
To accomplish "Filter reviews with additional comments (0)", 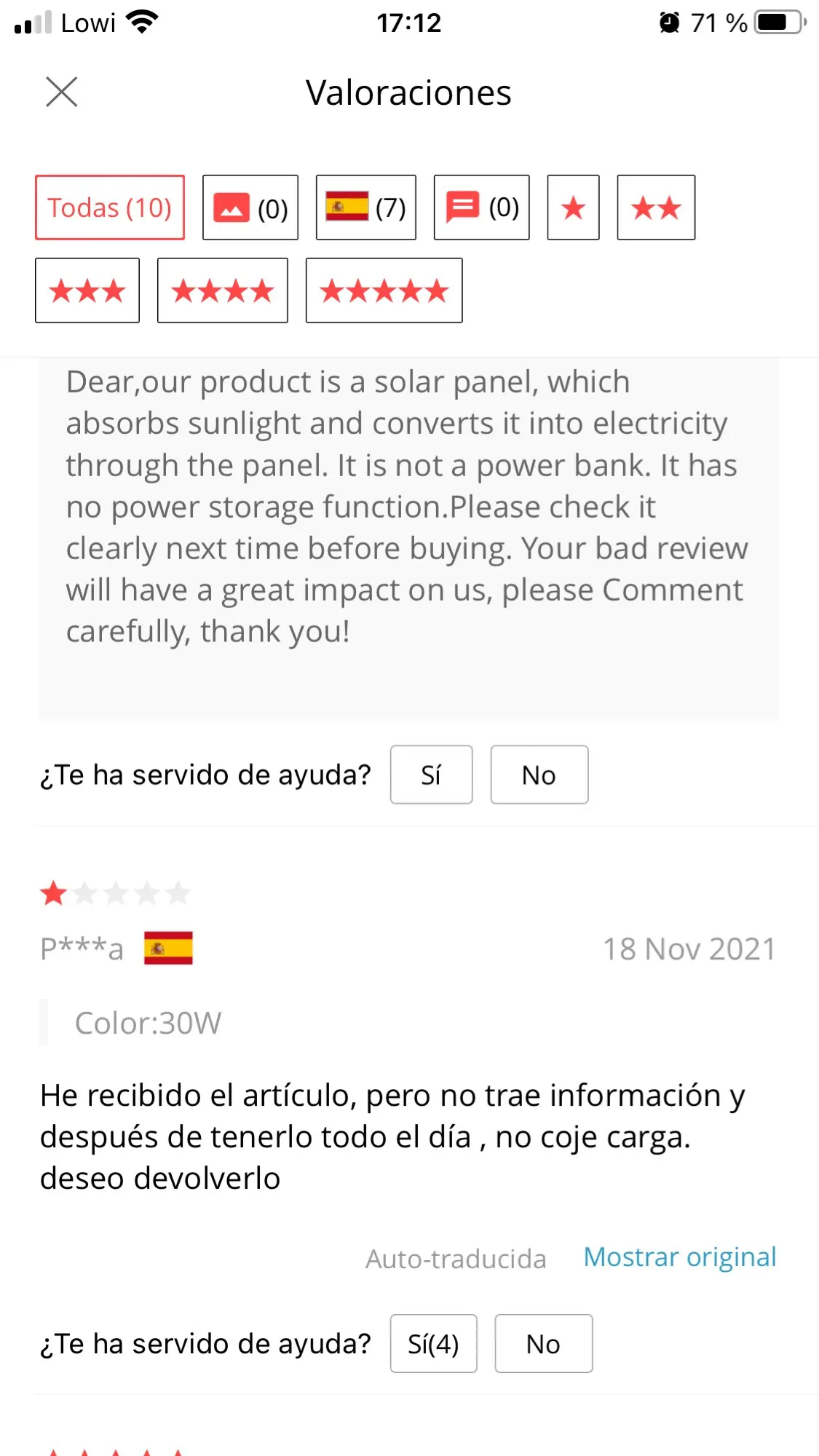I will tap(481, 207).
